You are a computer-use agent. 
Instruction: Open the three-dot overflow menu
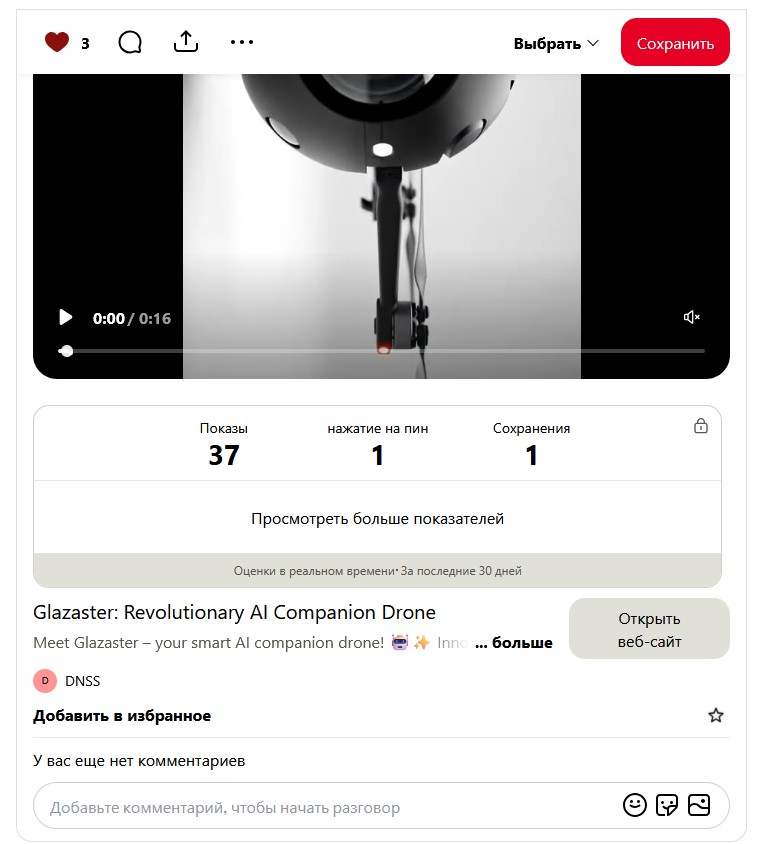pos(242,42)
